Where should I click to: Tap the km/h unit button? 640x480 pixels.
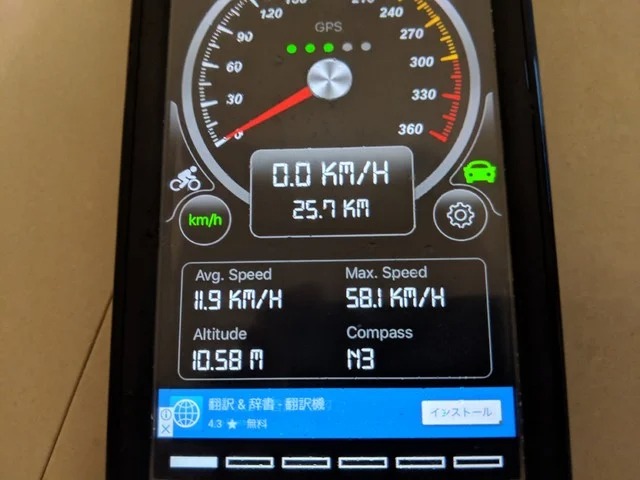pos(205,218)
